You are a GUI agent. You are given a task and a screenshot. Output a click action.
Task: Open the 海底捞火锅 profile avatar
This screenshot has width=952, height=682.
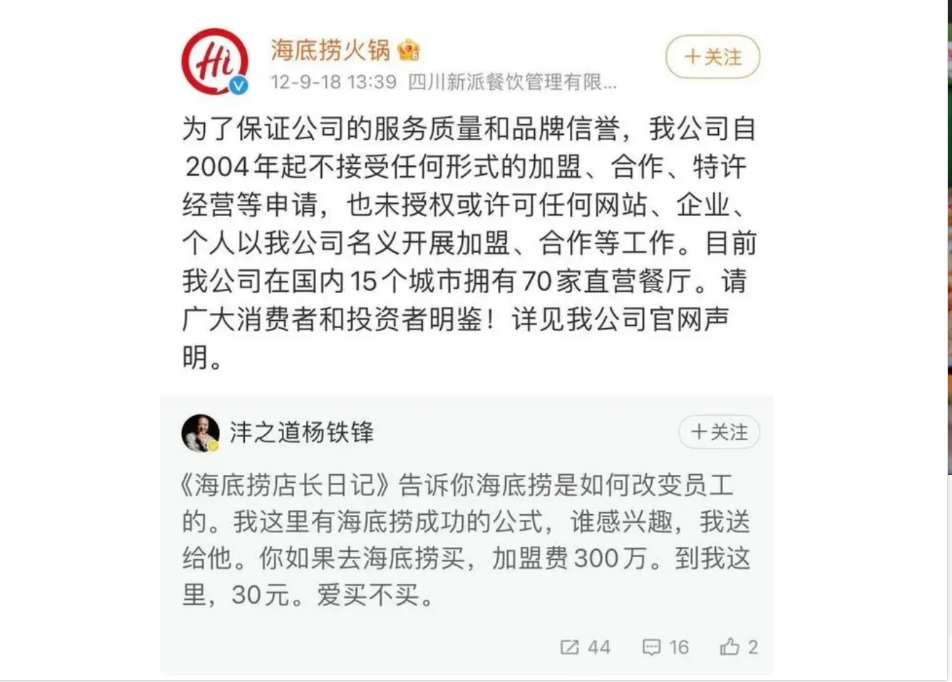pyautogui.click(x=214, y=61)
